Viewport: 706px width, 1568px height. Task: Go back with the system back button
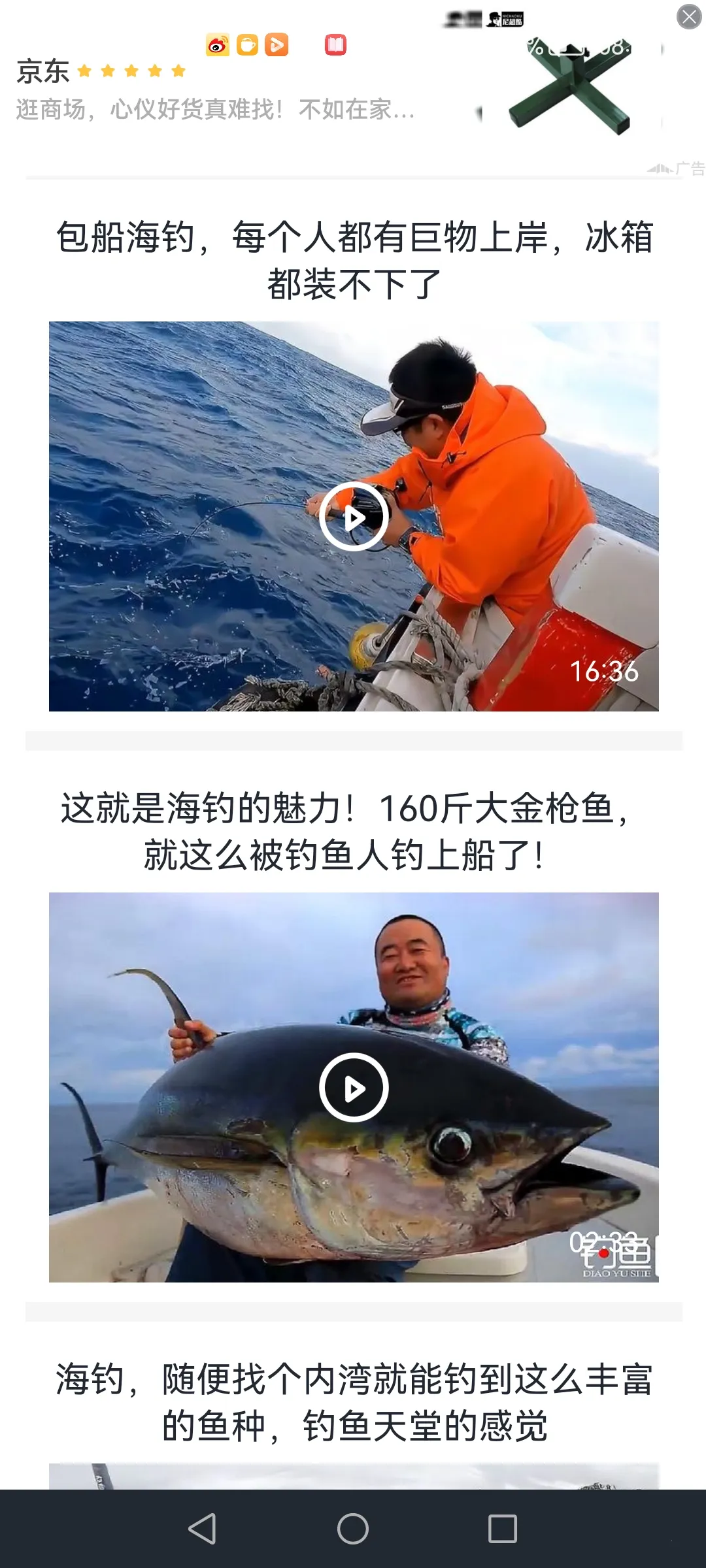click(x=202, y=1529)
